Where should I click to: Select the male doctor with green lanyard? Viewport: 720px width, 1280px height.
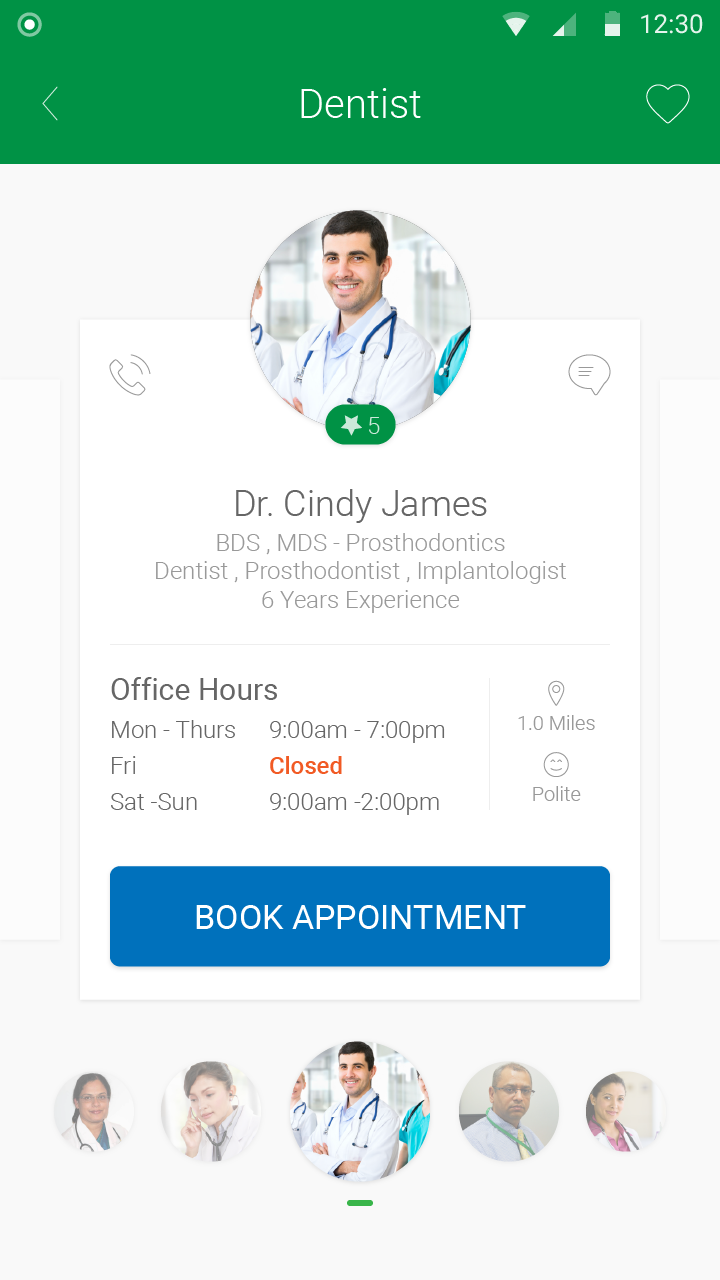[x=508, y=1112]
